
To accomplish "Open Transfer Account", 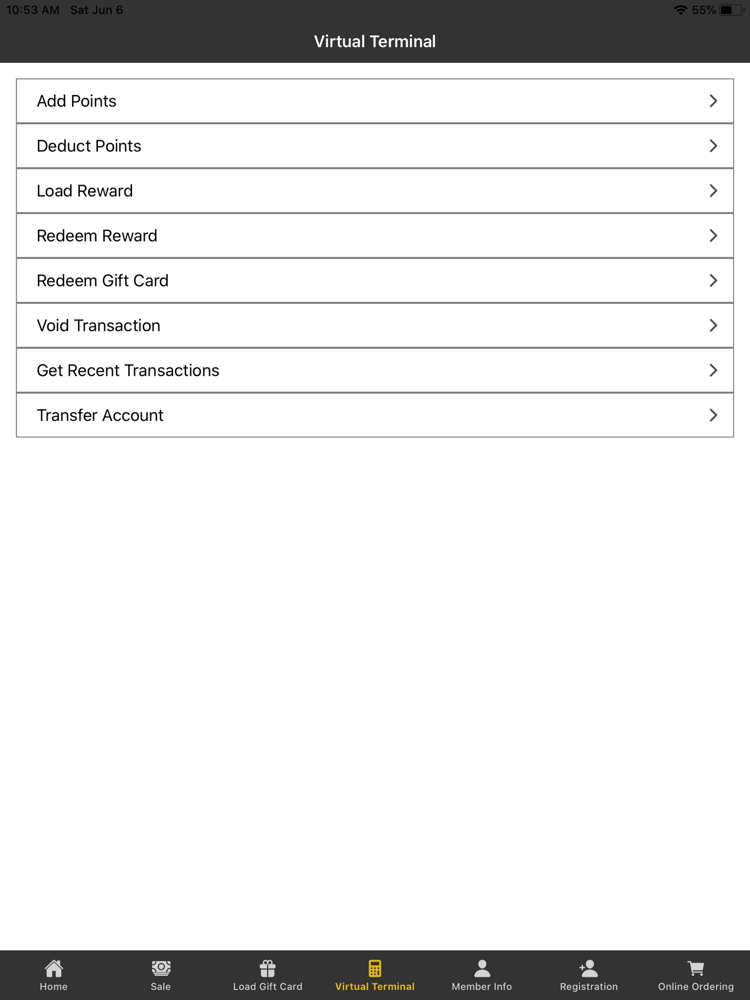I will pos(375,415).
